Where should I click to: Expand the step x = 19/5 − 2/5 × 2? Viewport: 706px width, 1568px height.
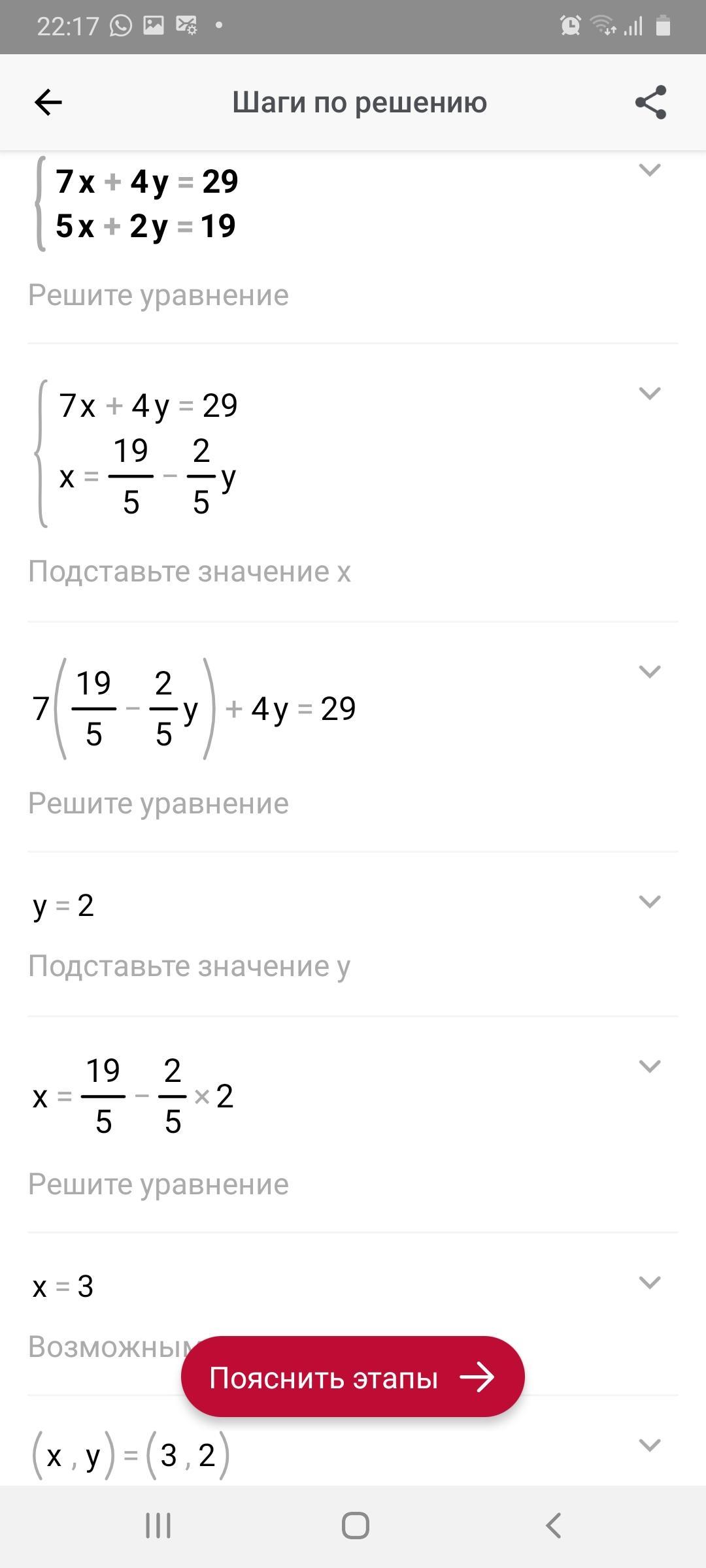(x=649, y=1066)
